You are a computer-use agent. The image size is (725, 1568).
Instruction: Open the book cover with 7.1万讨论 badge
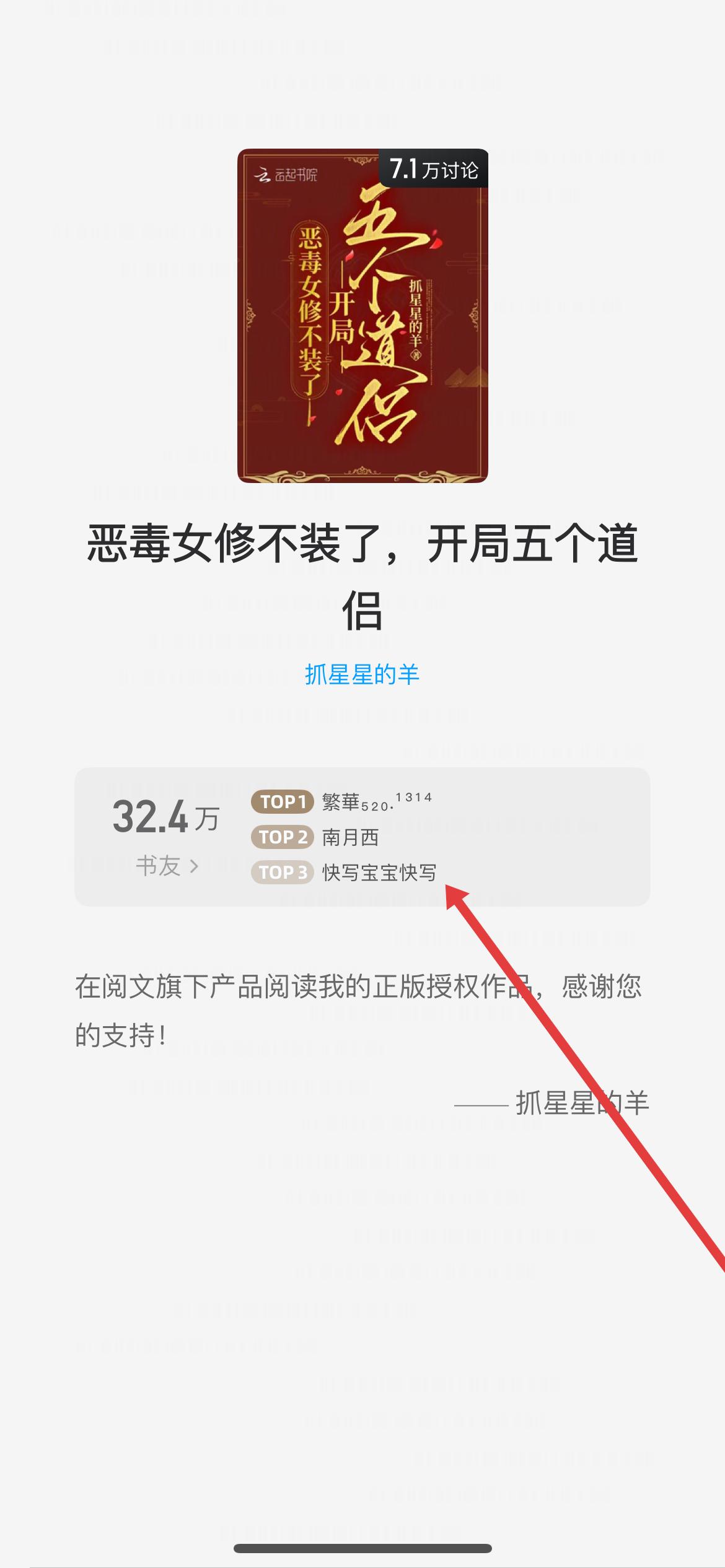(x=362, y=316)
